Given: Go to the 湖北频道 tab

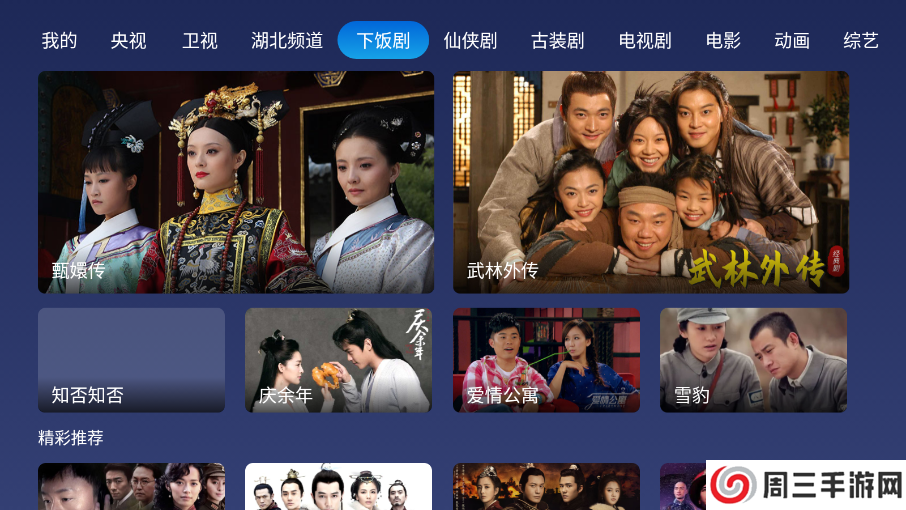Looking at the screenshot, I should click(287, 41).
